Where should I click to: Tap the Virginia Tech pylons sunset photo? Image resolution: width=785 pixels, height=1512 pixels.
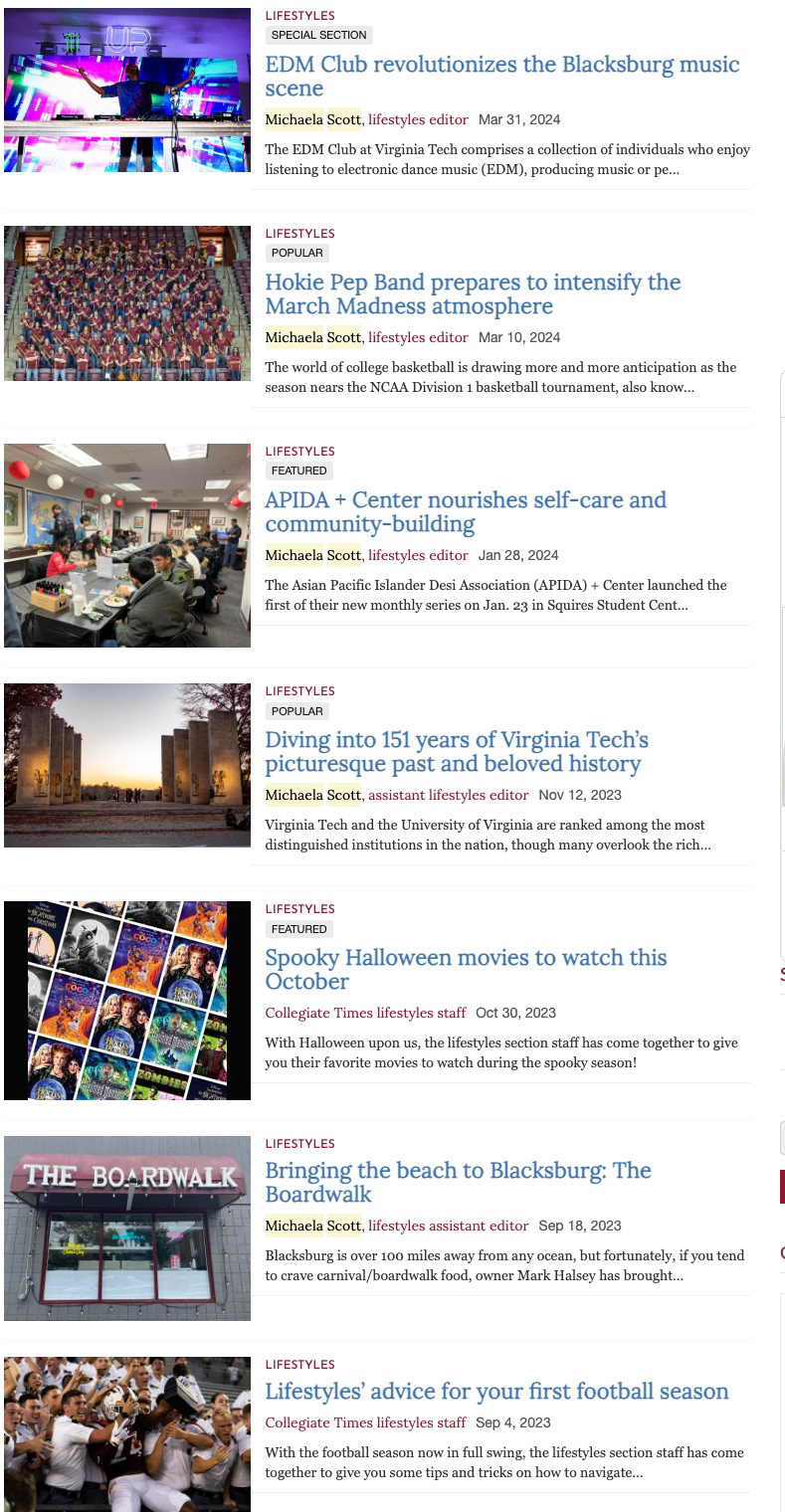tap(127, 765)
